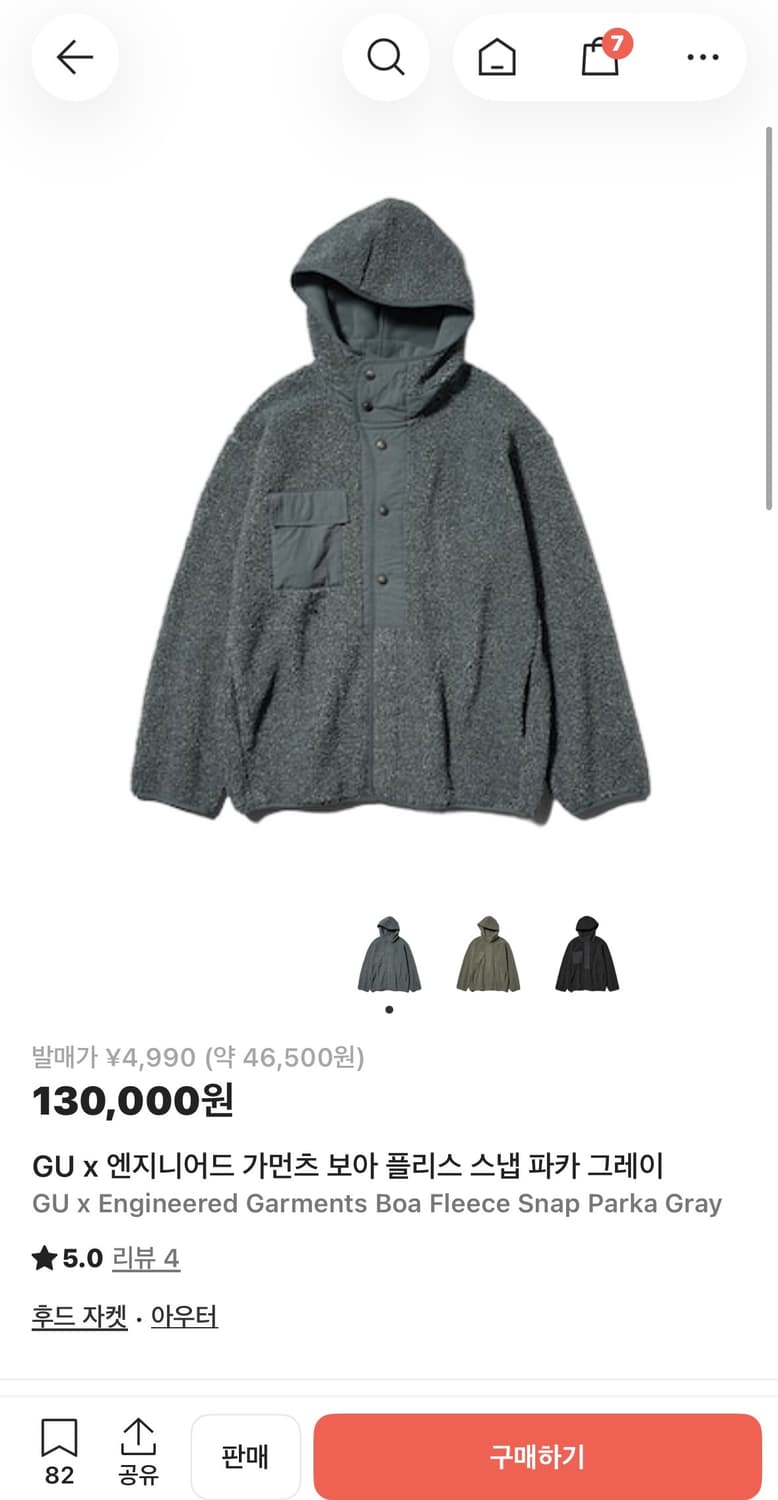Open the more options ellipsis menu
This screenshot has height=1500, width=778.
pyautogui.click(x=701, y=57)
